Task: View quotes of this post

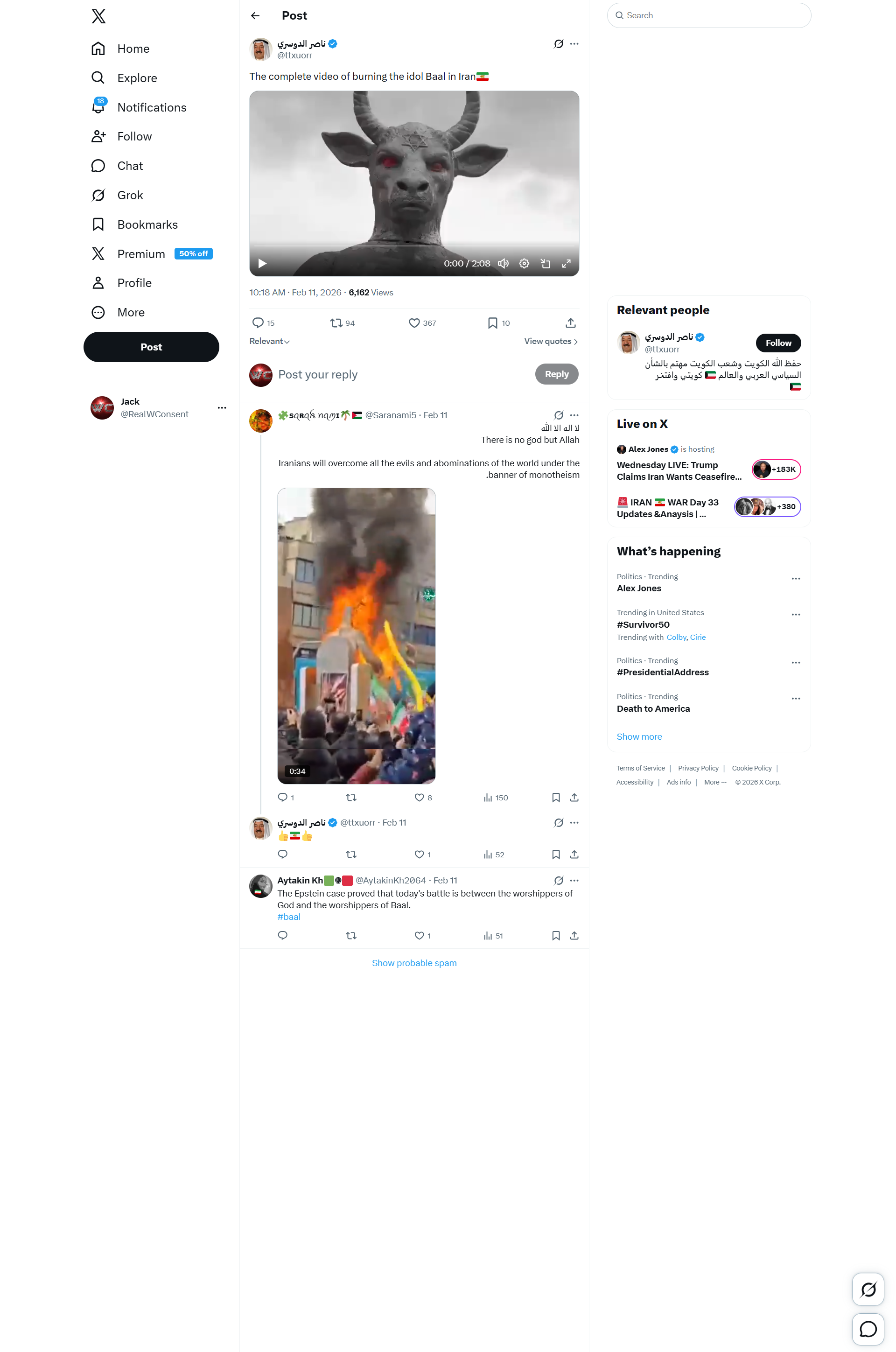Action: pos(551,341)
